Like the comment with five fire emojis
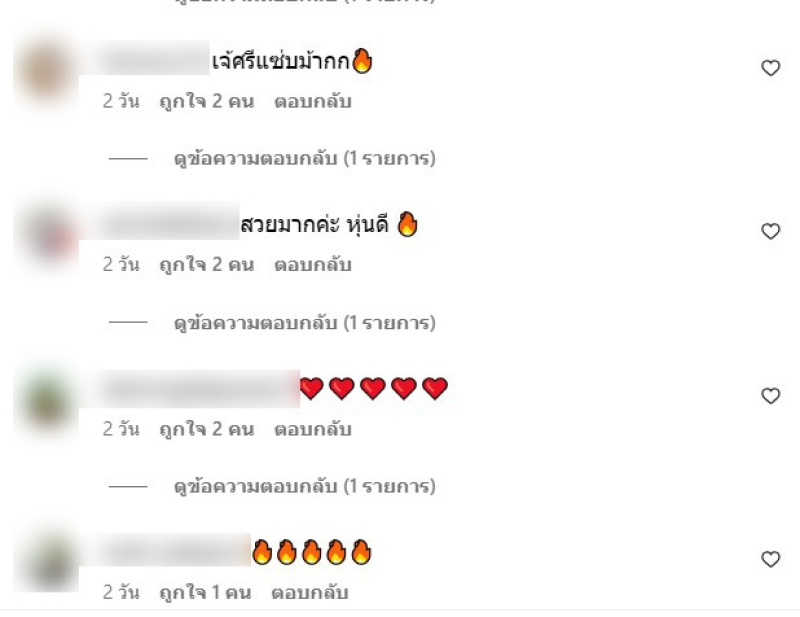800x617 pixels. click(770, 560)
